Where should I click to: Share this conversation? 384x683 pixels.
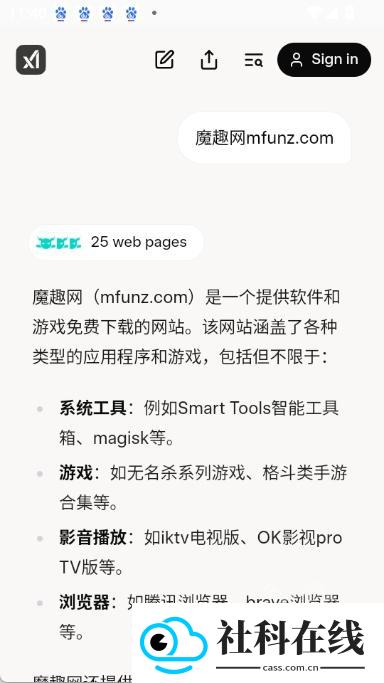click(209, 60)
